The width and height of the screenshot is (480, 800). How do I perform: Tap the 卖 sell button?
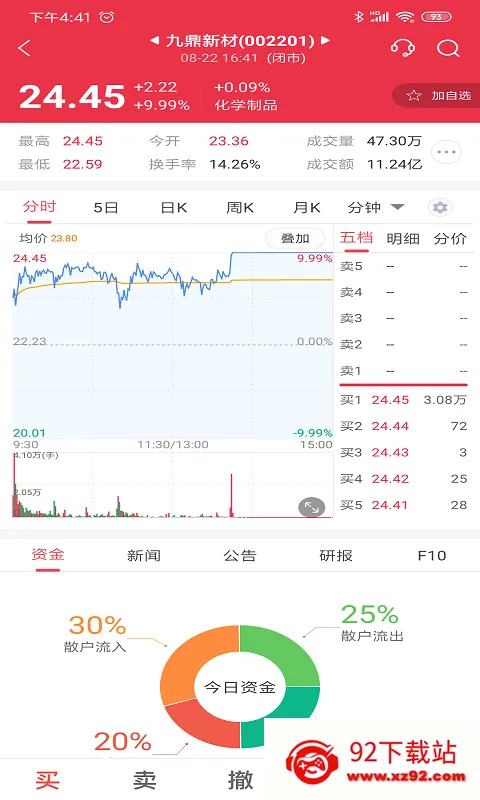[144, 780]
